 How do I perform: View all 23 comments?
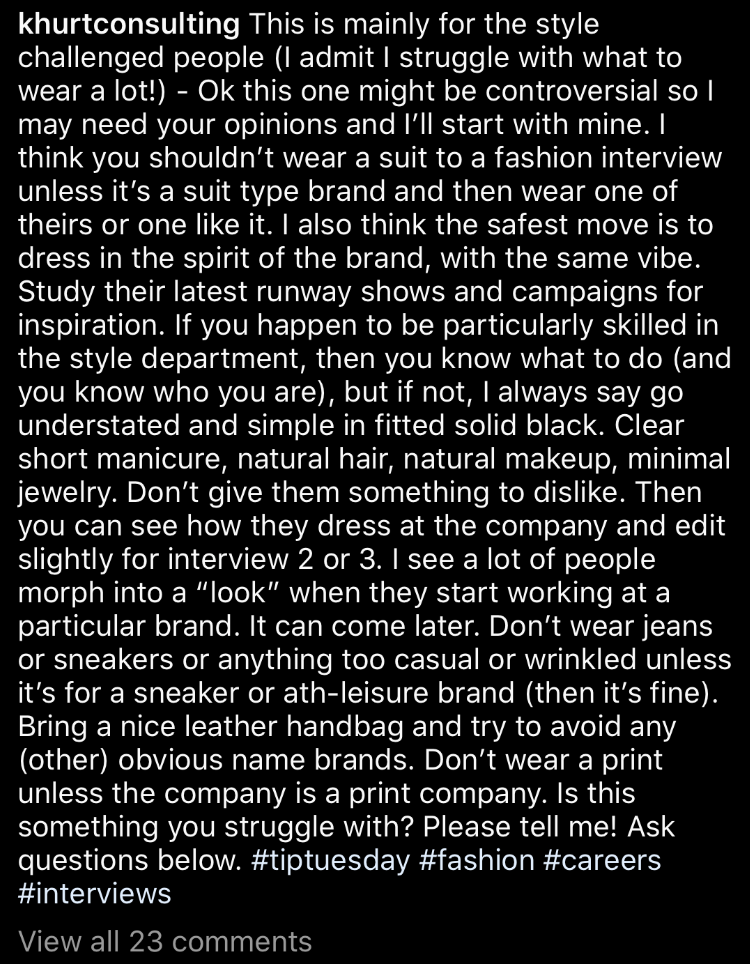[x=166, y=941]
